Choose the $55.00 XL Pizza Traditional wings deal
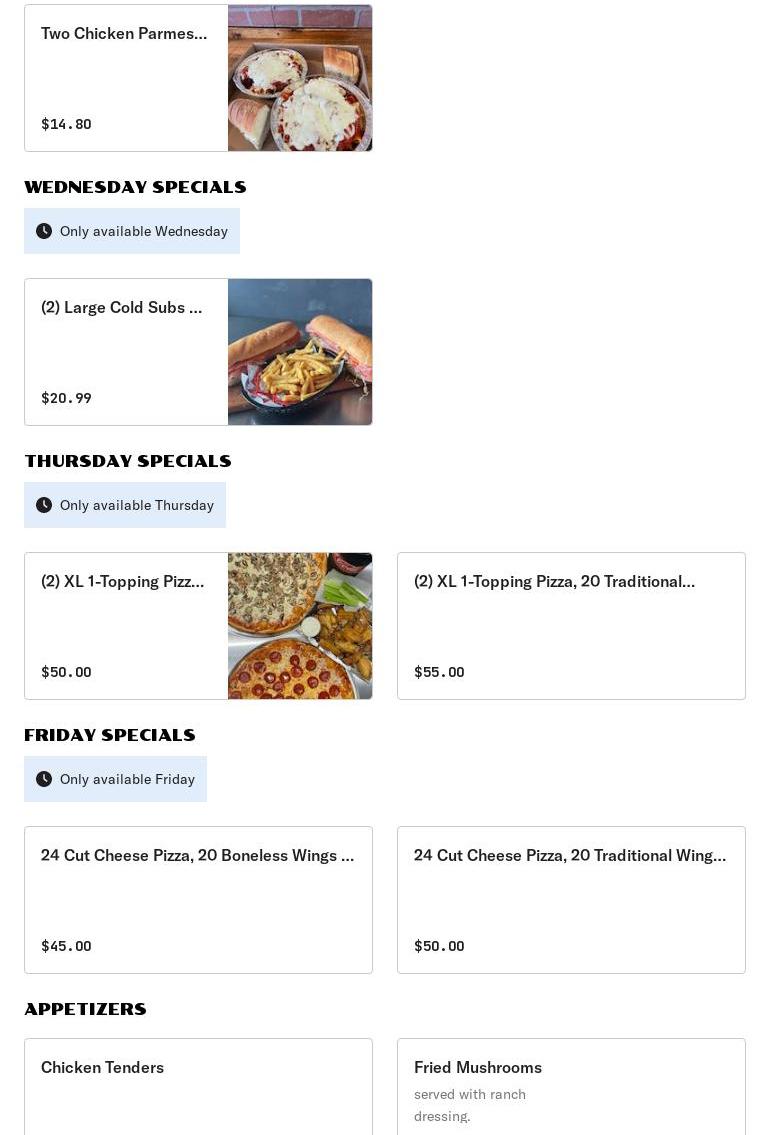Image resolution: width=770 pixels, height=1135 pixels. pyautogui.click(x=571, y=626)
